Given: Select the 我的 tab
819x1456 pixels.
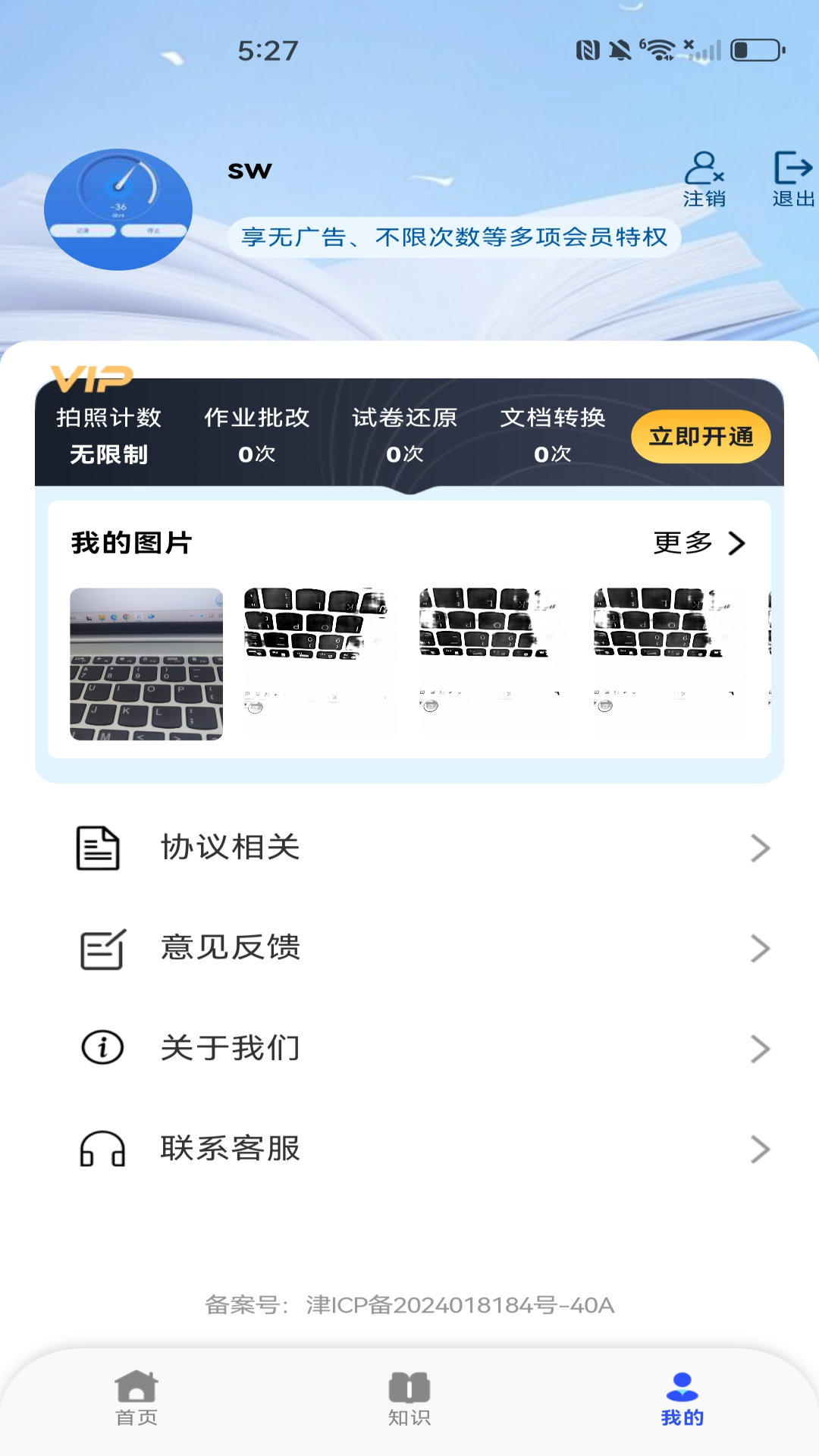Looking at the screenshot, I should (x=682, y=1398).
